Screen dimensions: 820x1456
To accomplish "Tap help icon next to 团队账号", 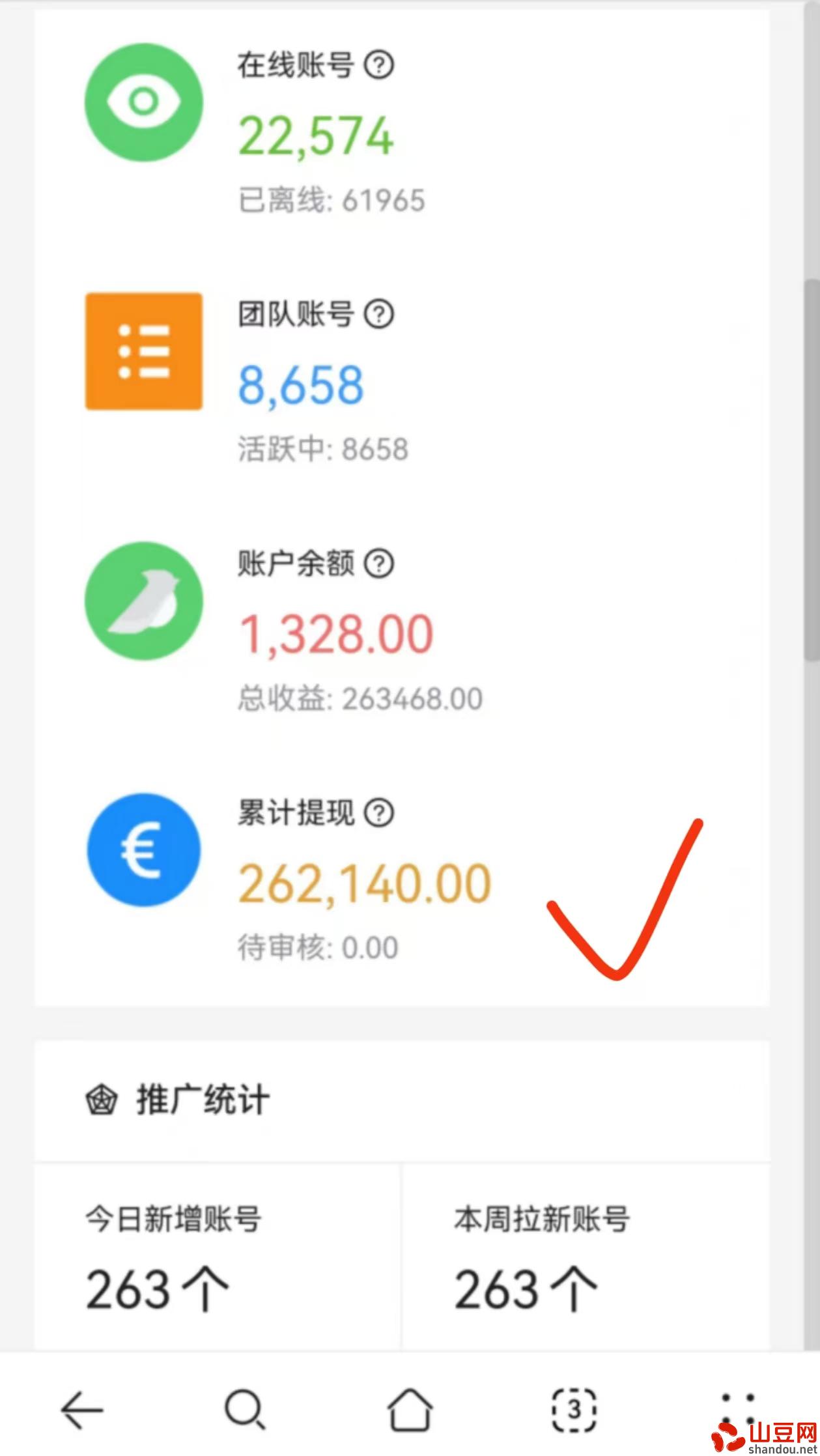I will point(378,315).
